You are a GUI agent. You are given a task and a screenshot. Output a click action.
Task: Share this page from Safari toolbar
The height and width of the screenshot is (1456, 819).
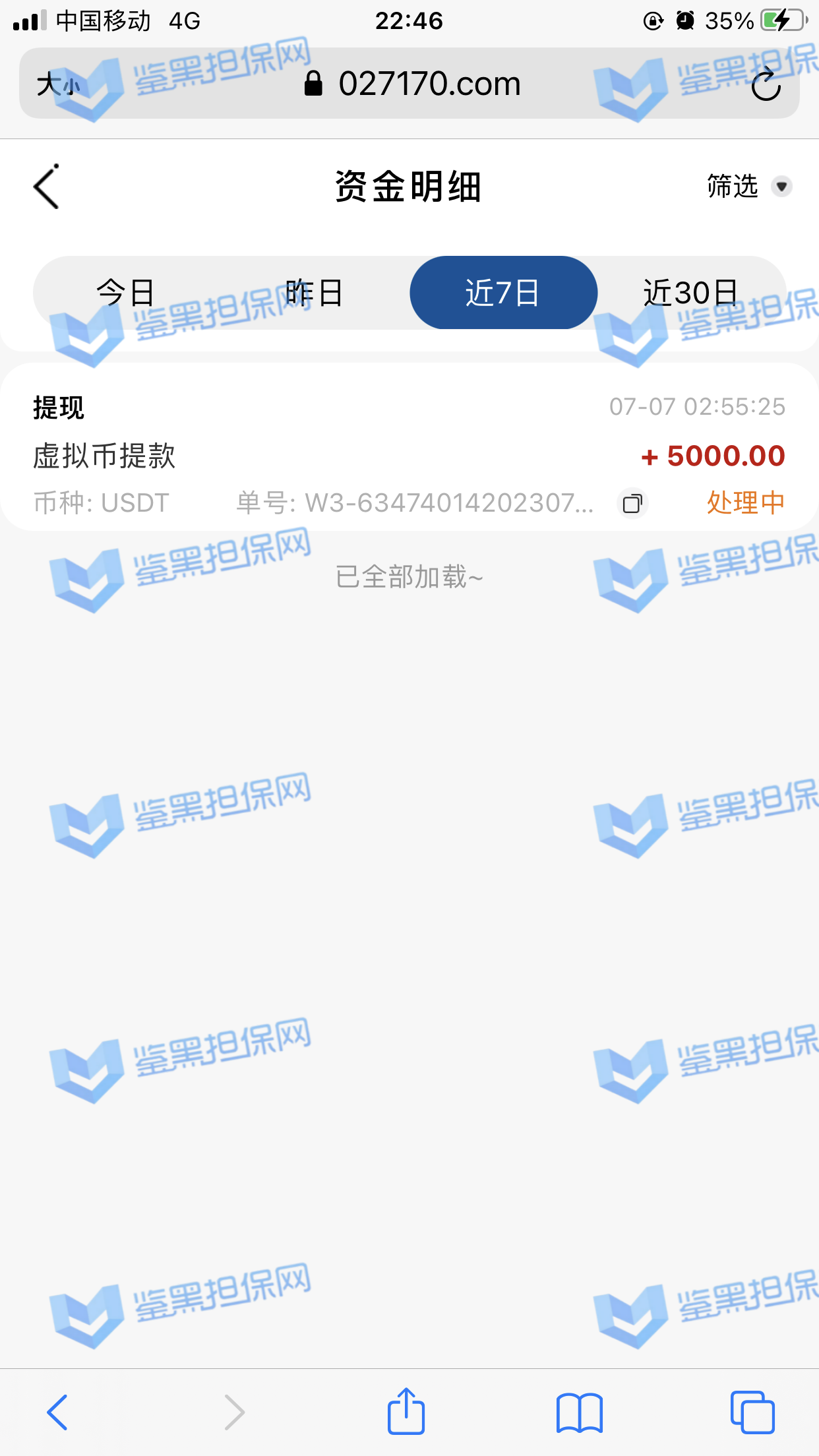click(x=406, y=1412)
